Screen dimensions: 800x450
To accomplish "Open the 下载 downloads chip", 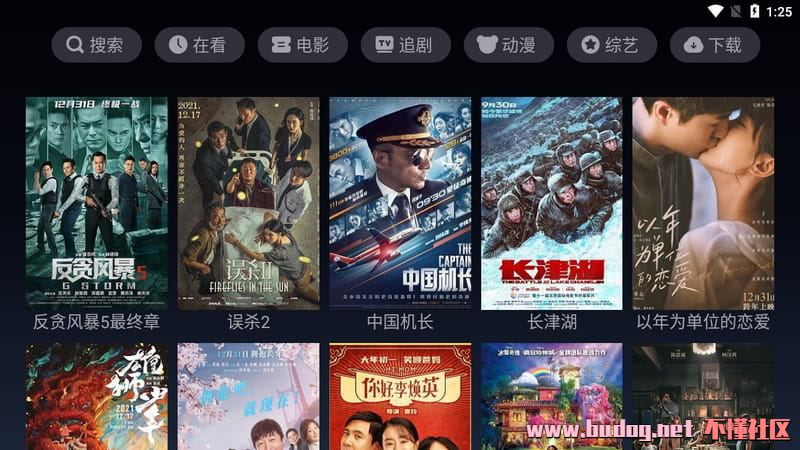I will (x=714, y=45).
